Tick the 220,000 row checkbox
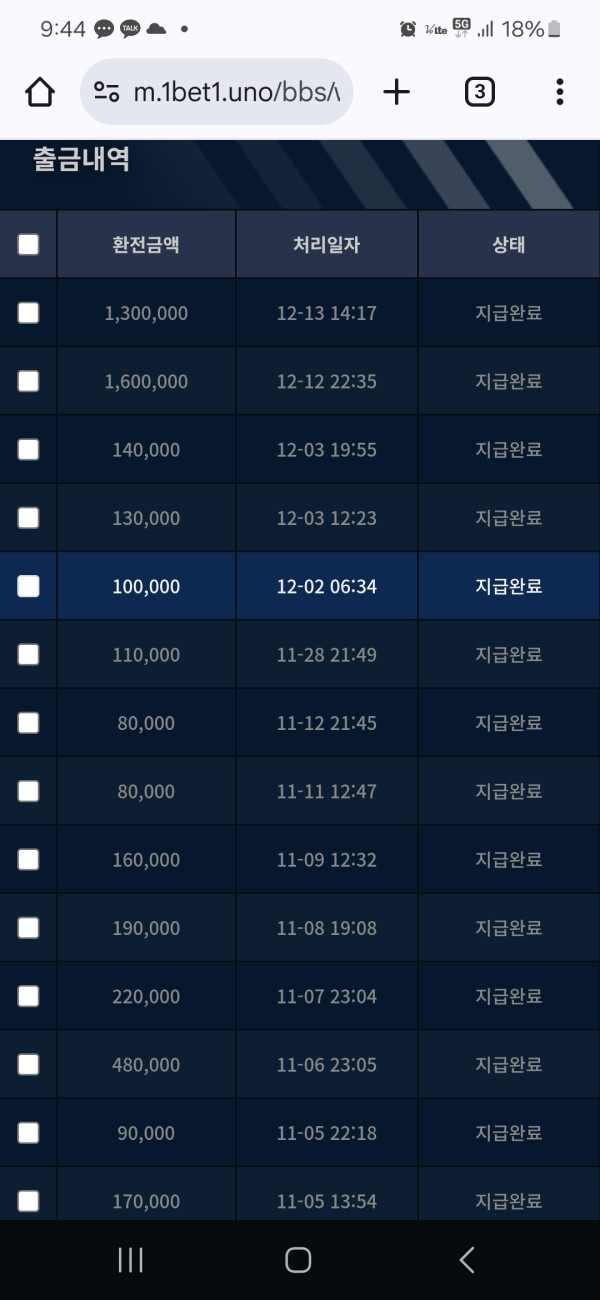The width and height of the screenshot is (600, 1300). coord(28,996)
